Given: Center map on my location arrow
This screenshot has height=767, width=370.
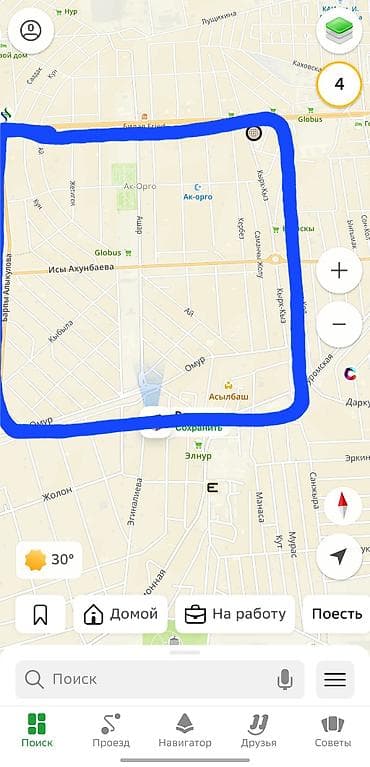Looking at the screenshot, I should tap(339, 557).
